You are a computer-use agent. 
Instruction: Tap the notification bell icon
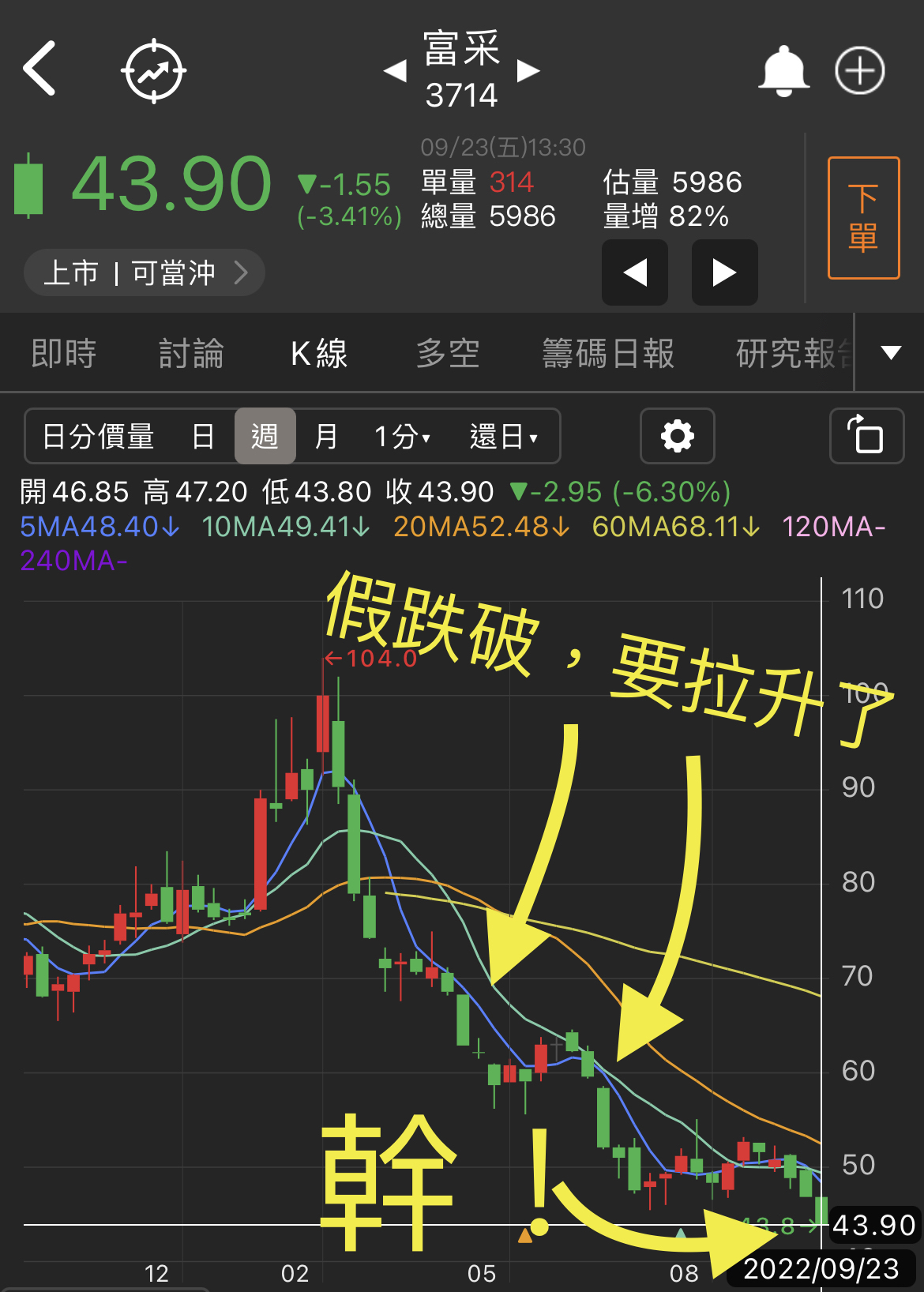click(783, 69)
